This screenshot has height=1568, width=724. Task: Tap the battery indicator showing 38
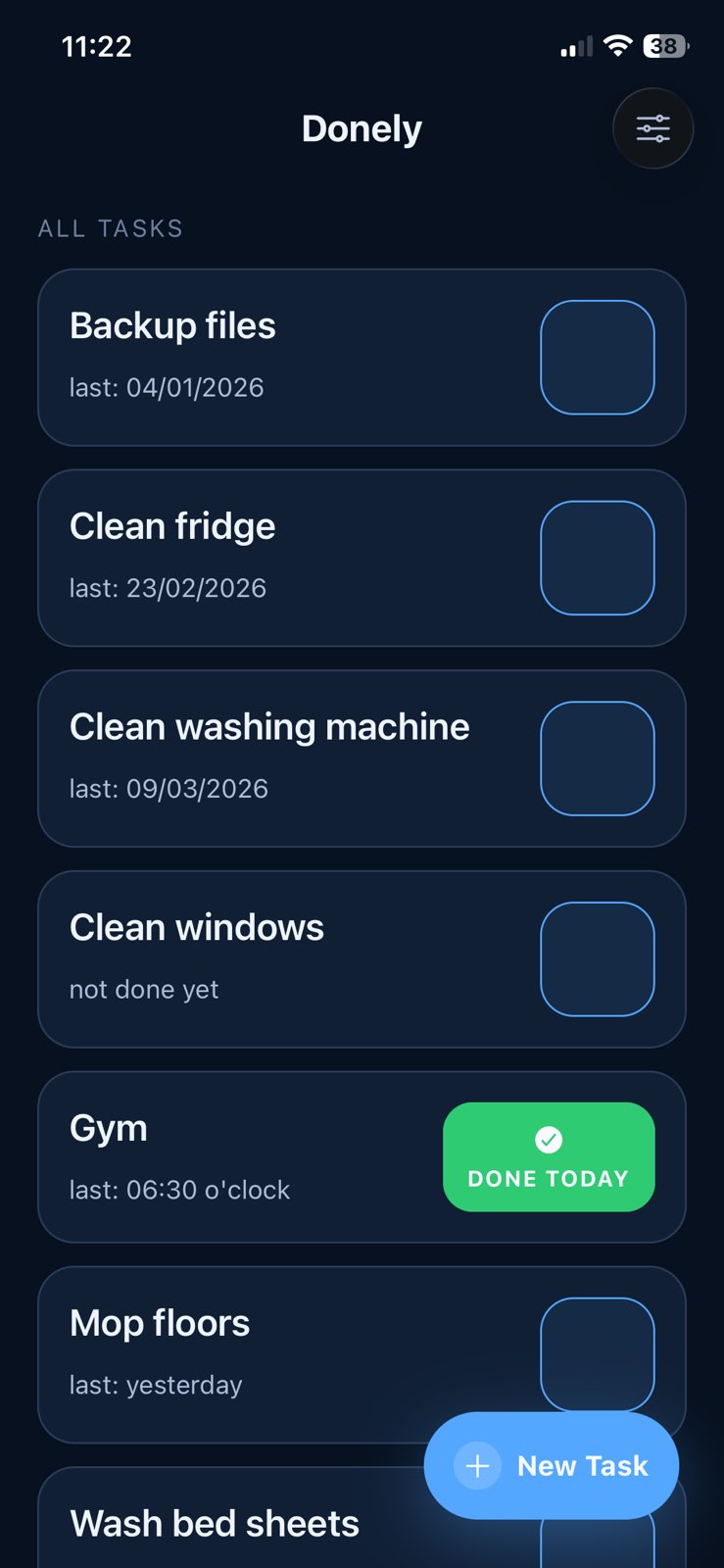pos(663,45)
